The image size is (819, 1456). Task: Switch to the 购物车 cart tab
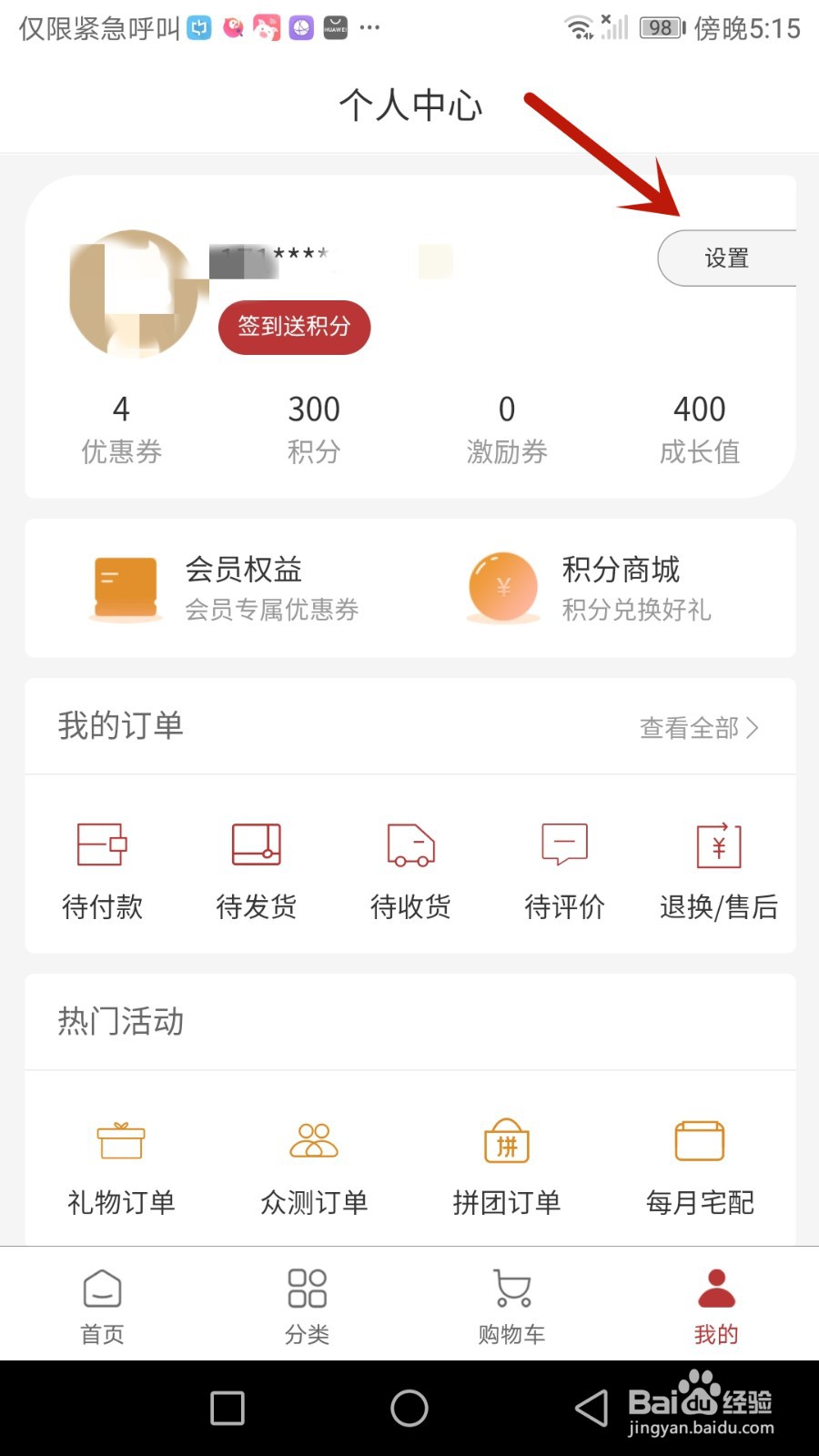(511, 1306)
